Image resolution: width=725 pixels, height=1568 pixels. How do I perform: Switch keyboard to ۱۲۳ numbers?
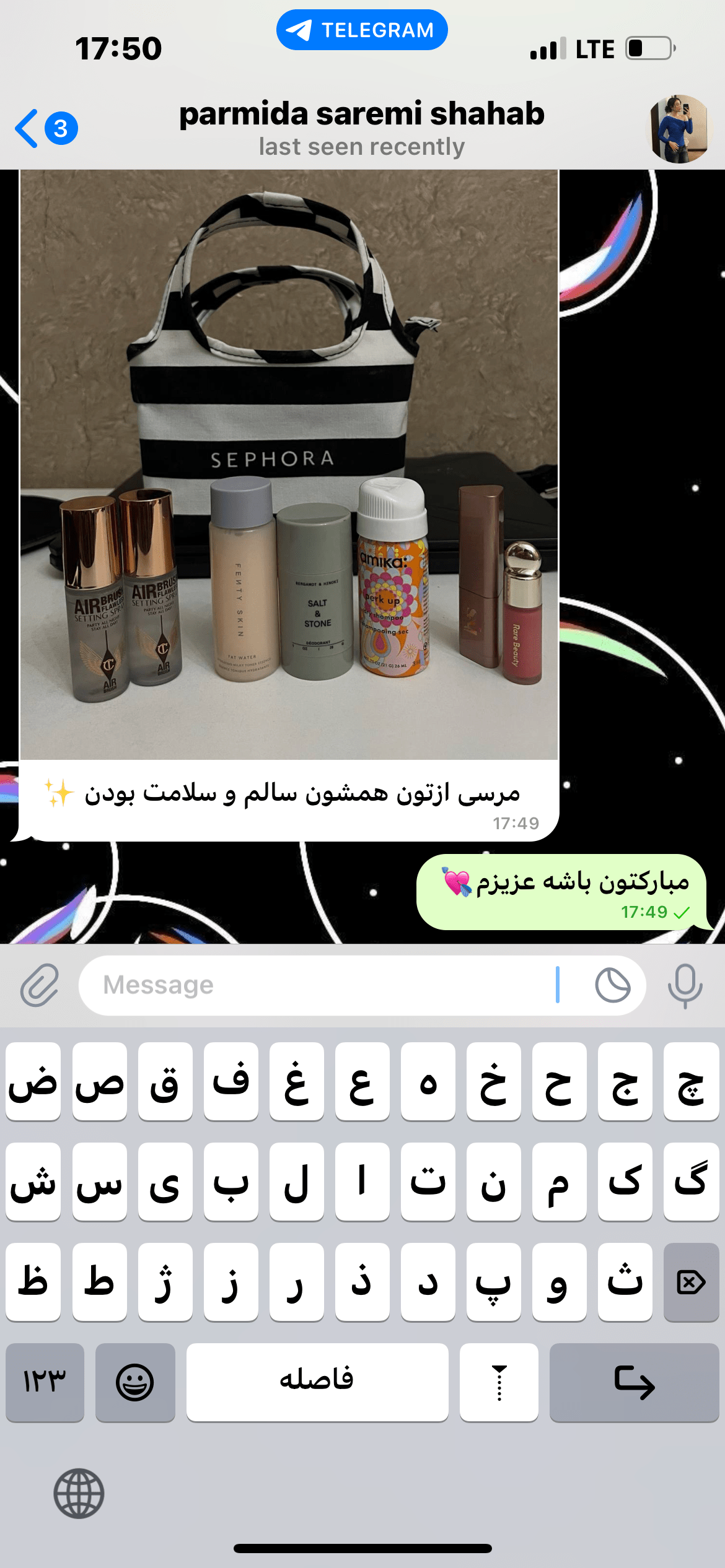pyautogui.click(x=45, y=1382)
